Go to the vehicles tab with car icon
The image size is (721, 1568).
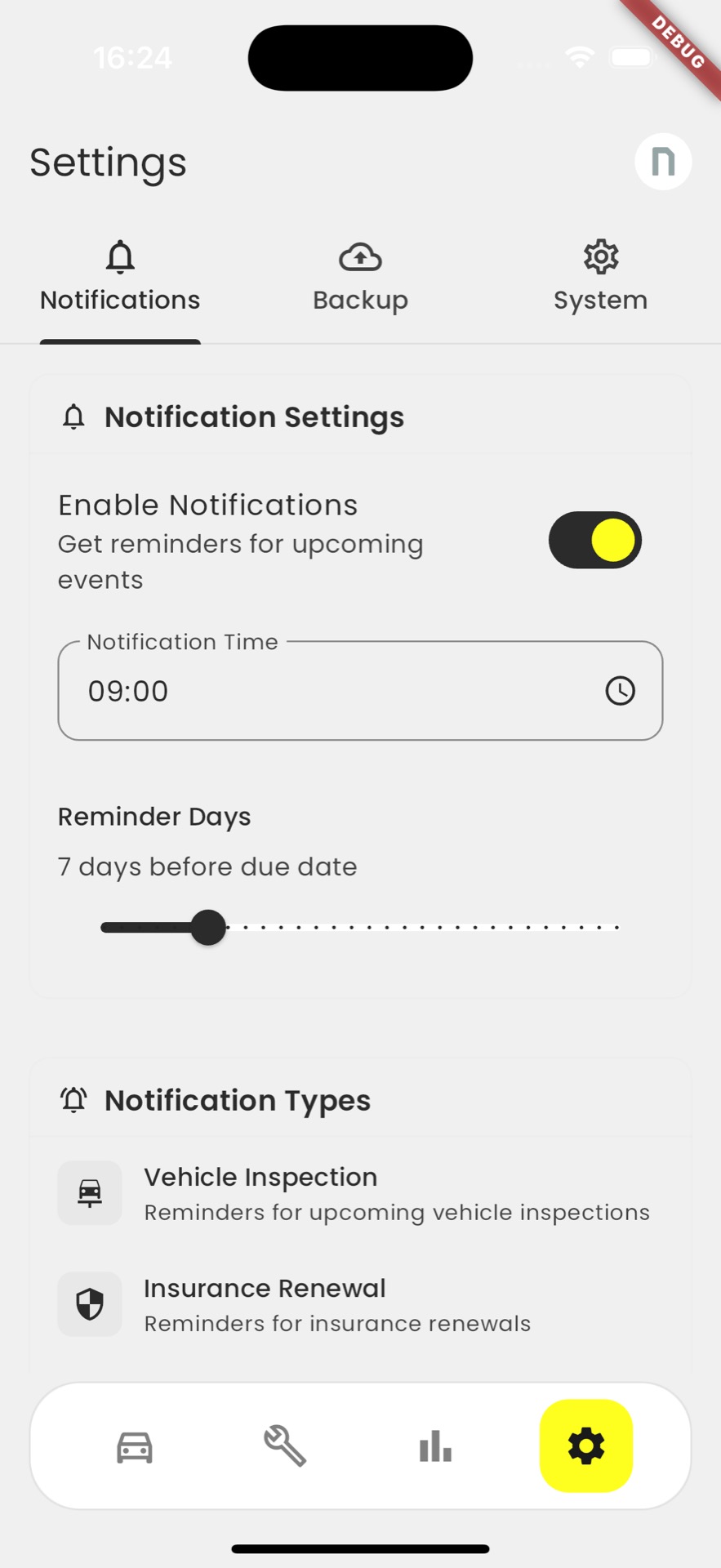point(135,1446)
